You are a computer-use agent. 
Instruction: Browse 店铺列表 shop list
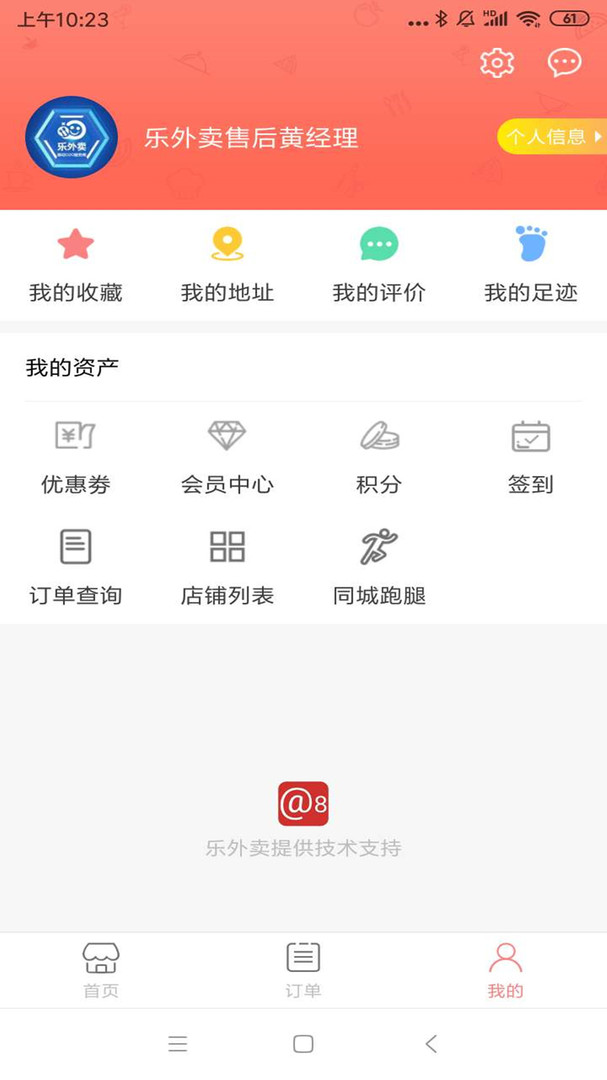pyautogui.click(x=227, y=568)
